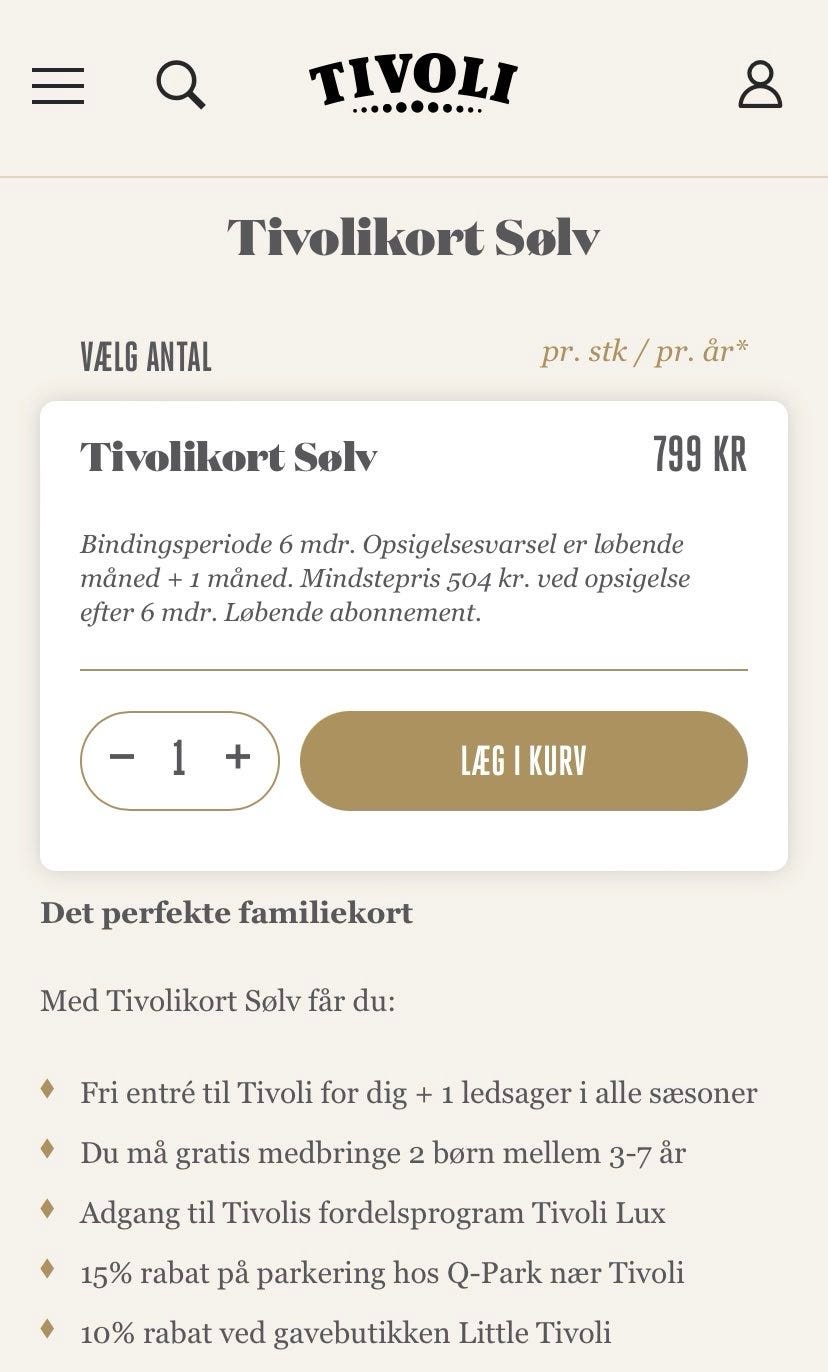828x1372 pixels.
Task: Click the 799 KR price label
Action: [x=699, y=455]
